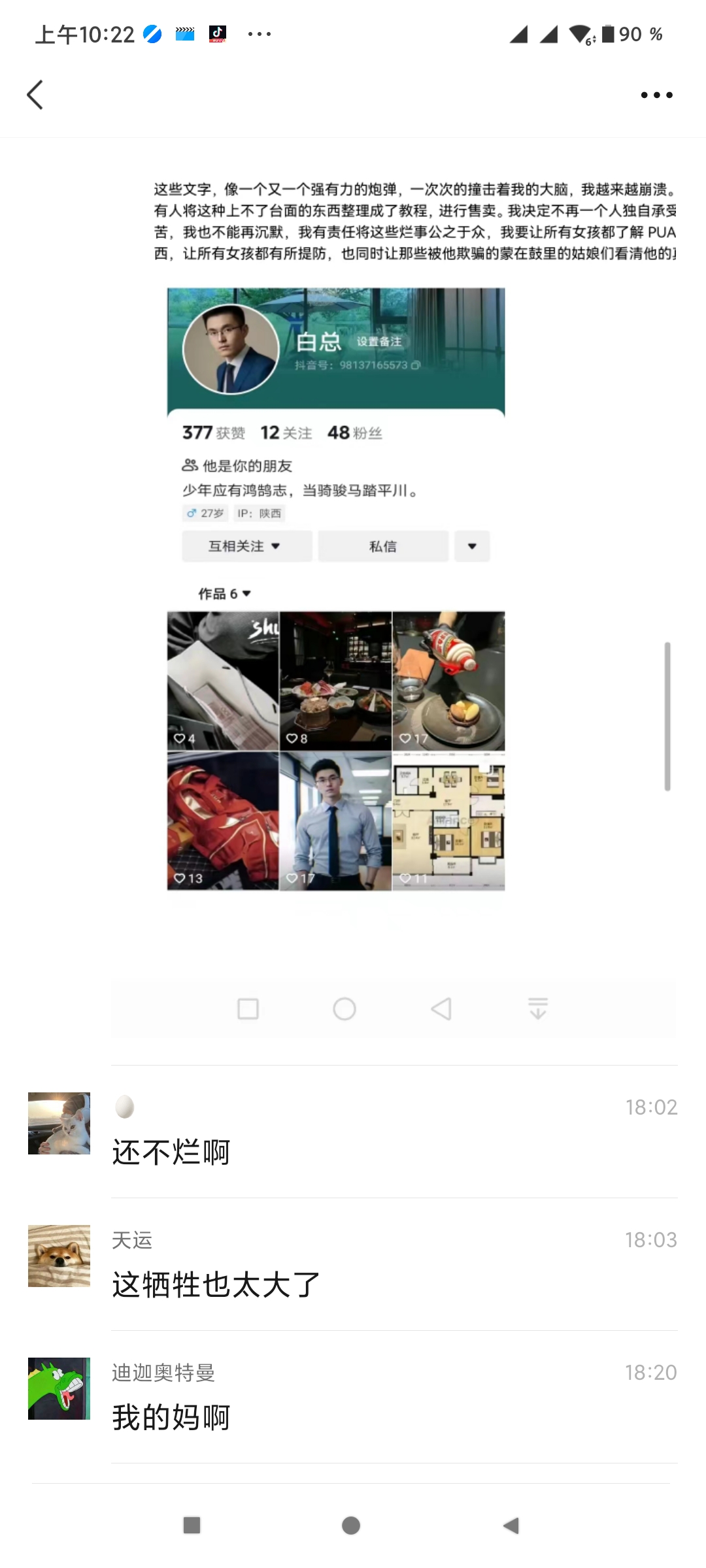This screenshot has height=1568, width=706.
Task: Open 迪迦奥特曼's message '我的妈啊'
Action: [171, 1417]
